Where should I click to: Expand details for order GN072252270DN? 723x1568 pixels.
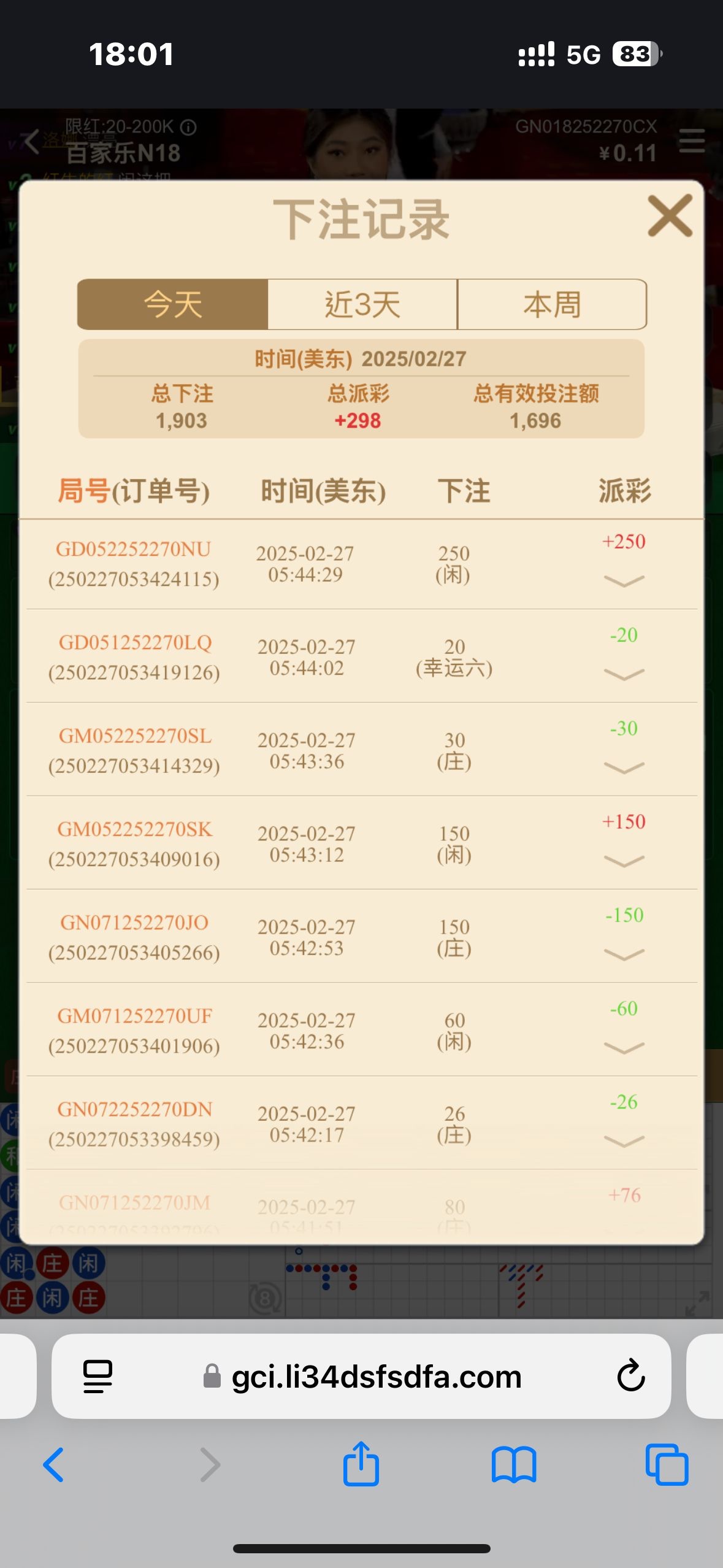pos(624,1140)
